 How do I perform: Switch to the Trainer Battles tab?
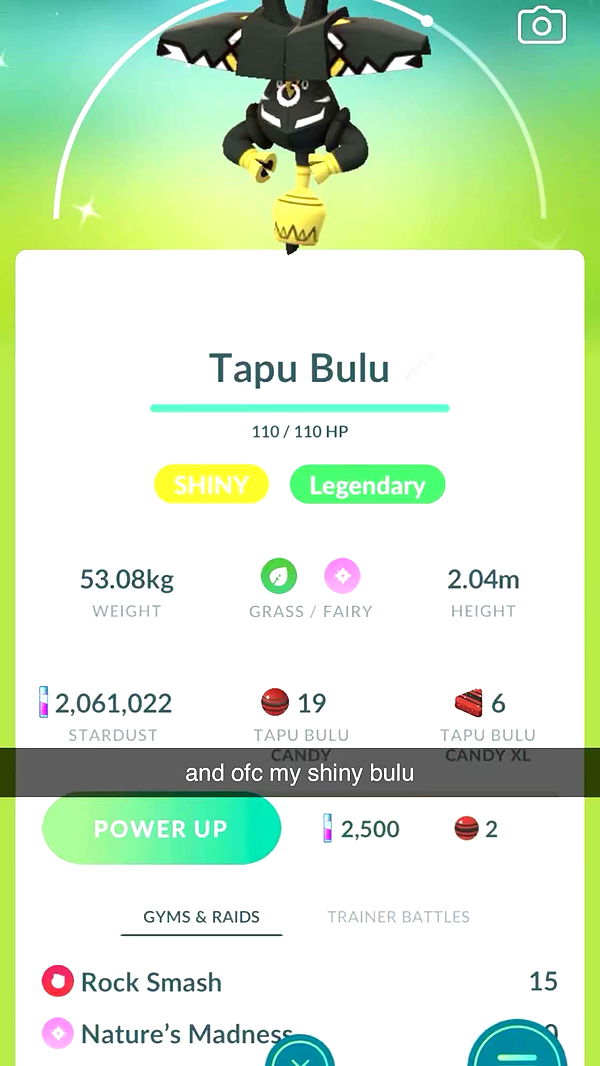(398, 916)
